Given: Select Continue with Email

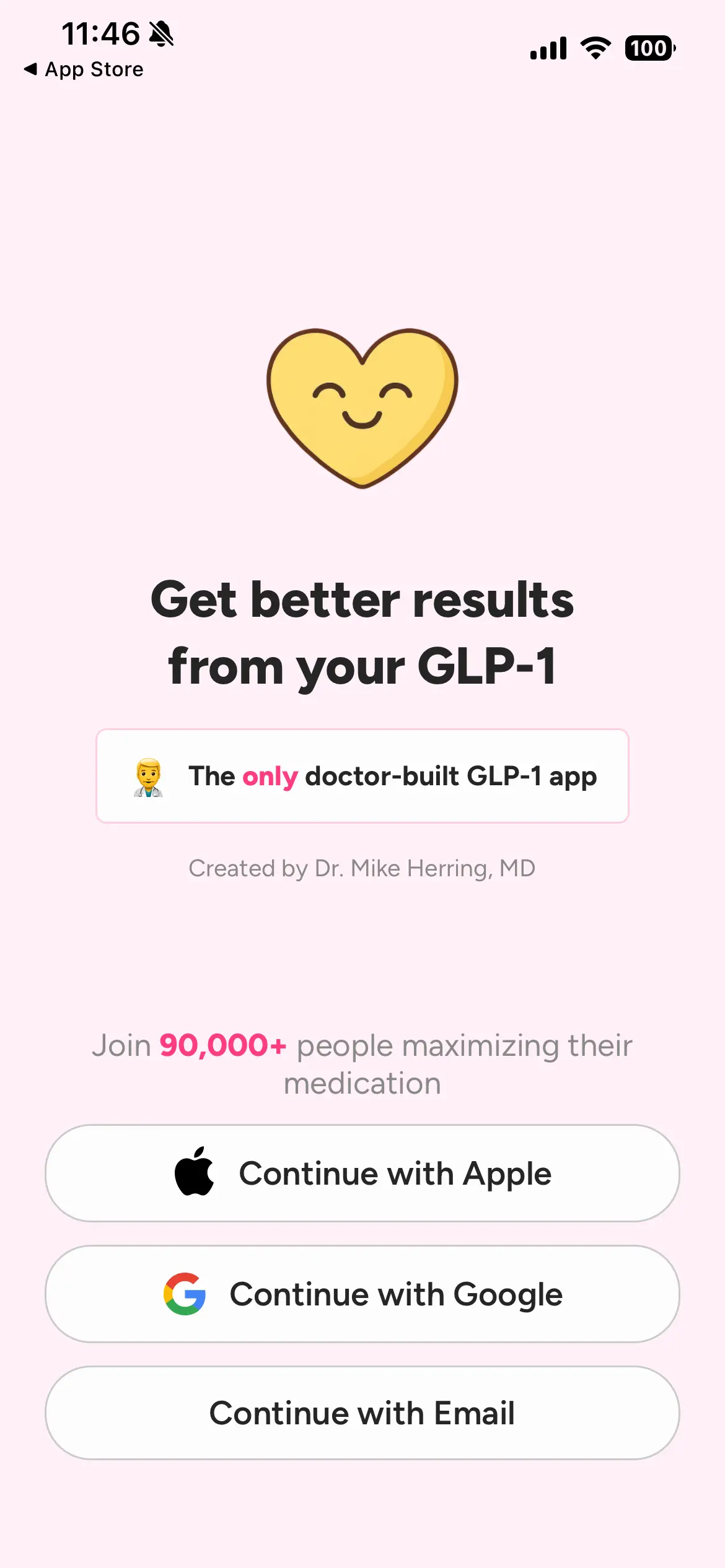Looking at the screenshot, I should click(x=362, y=1413).
